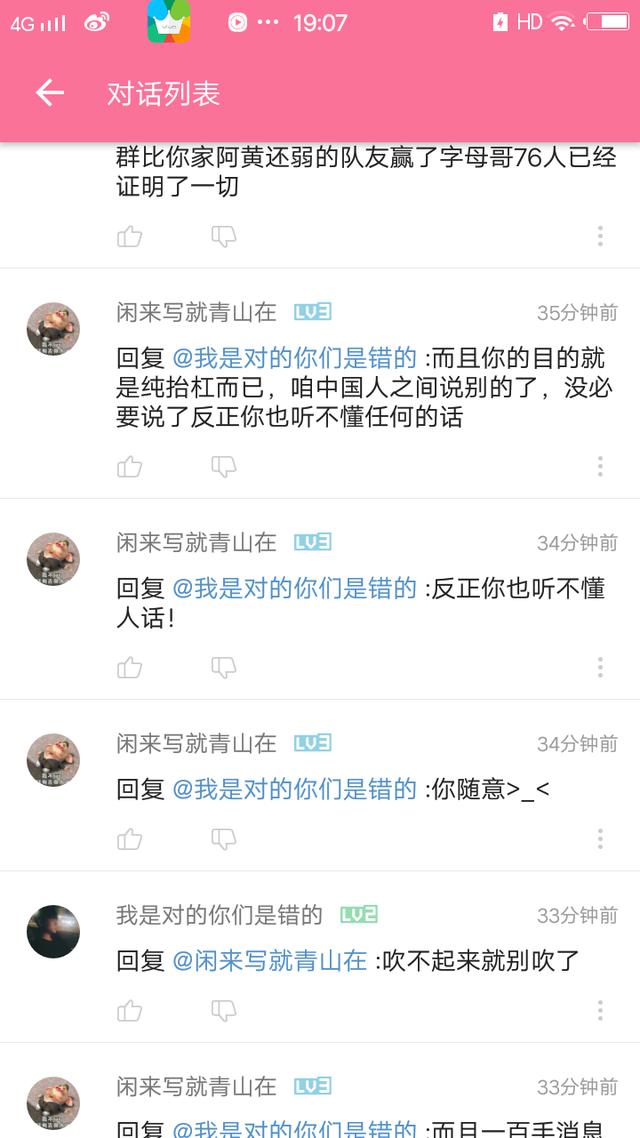640x1138 pixels.
Task: Go back from 对话列表
Action: pyautogui.click(x=50, y=93)
